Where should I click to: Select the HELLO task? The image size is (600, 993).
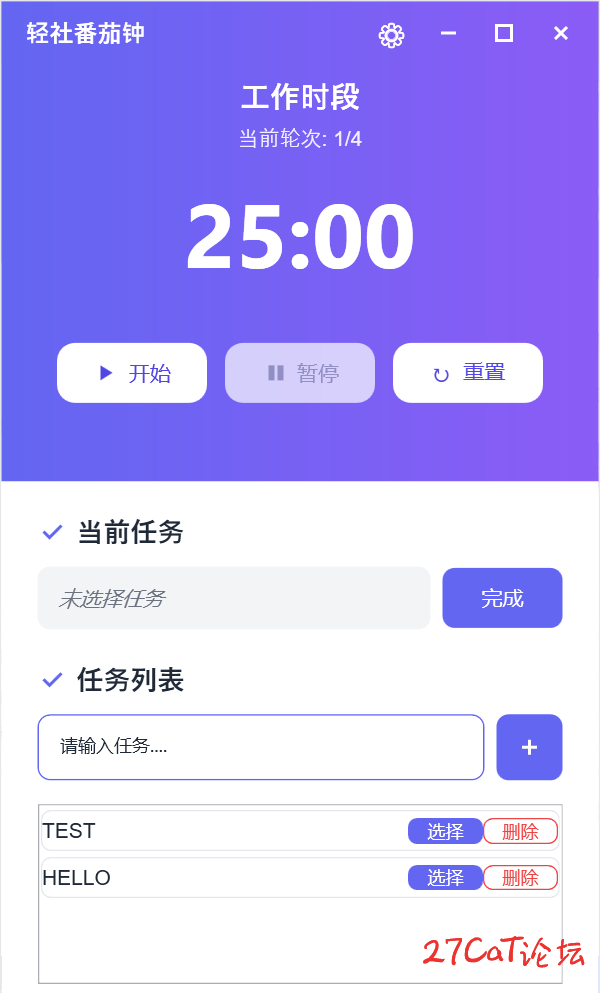coord(445,878)
